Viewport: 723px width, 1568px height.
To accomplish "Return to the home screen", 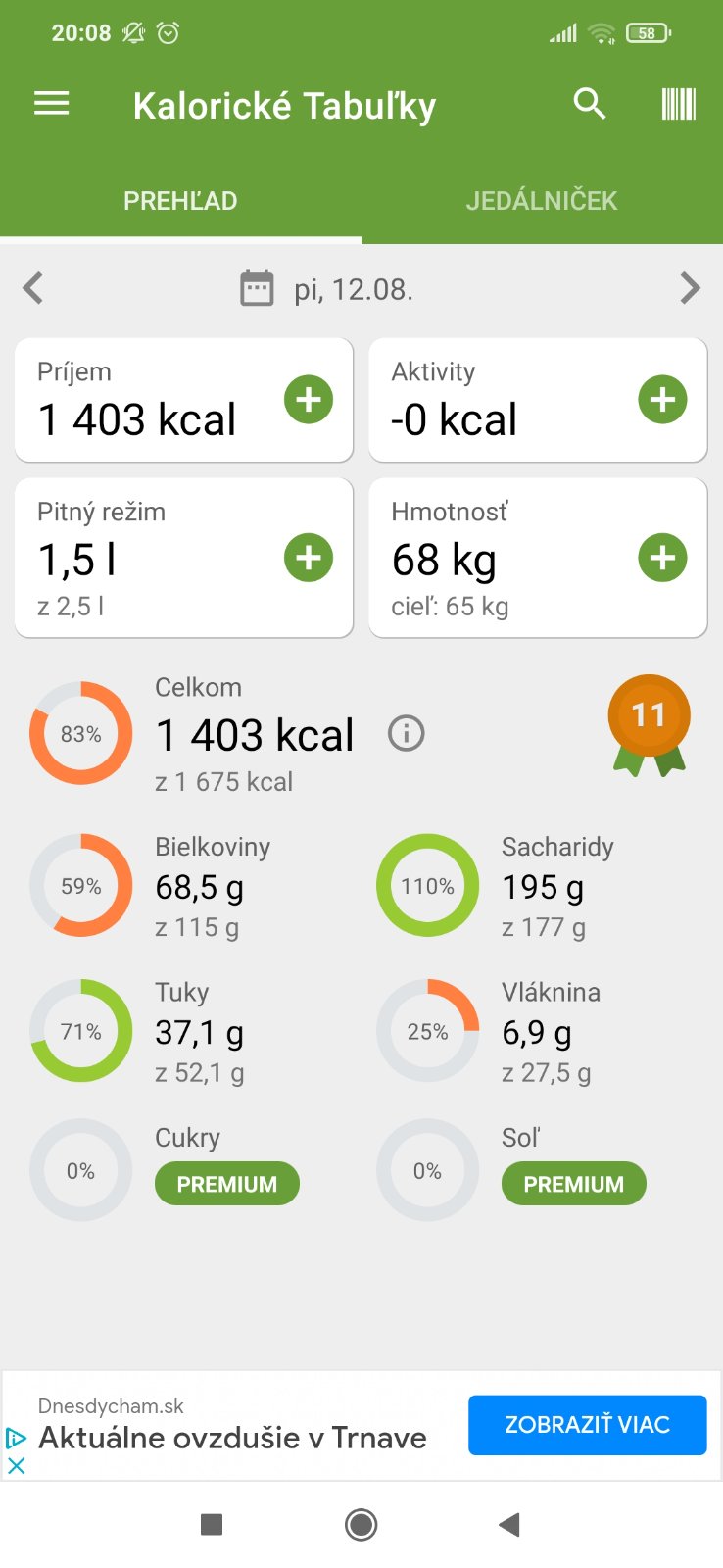I will (361, 1524).
